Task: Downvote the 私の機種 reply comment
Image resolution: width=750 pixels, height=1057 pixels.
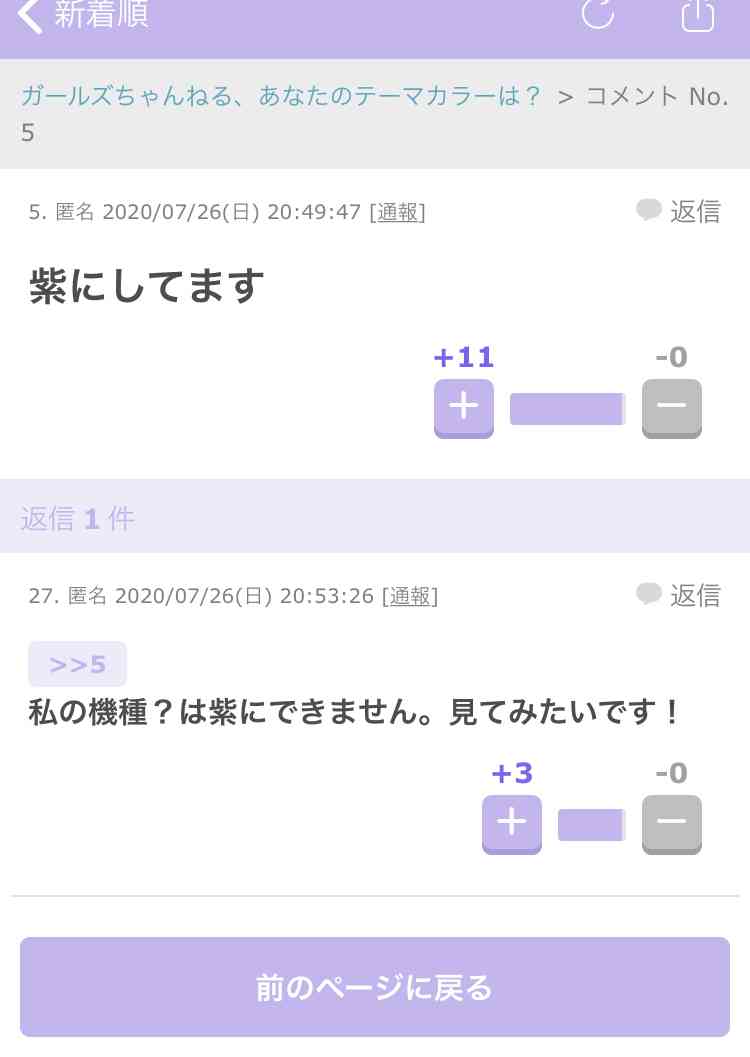Action: (671, 823)
